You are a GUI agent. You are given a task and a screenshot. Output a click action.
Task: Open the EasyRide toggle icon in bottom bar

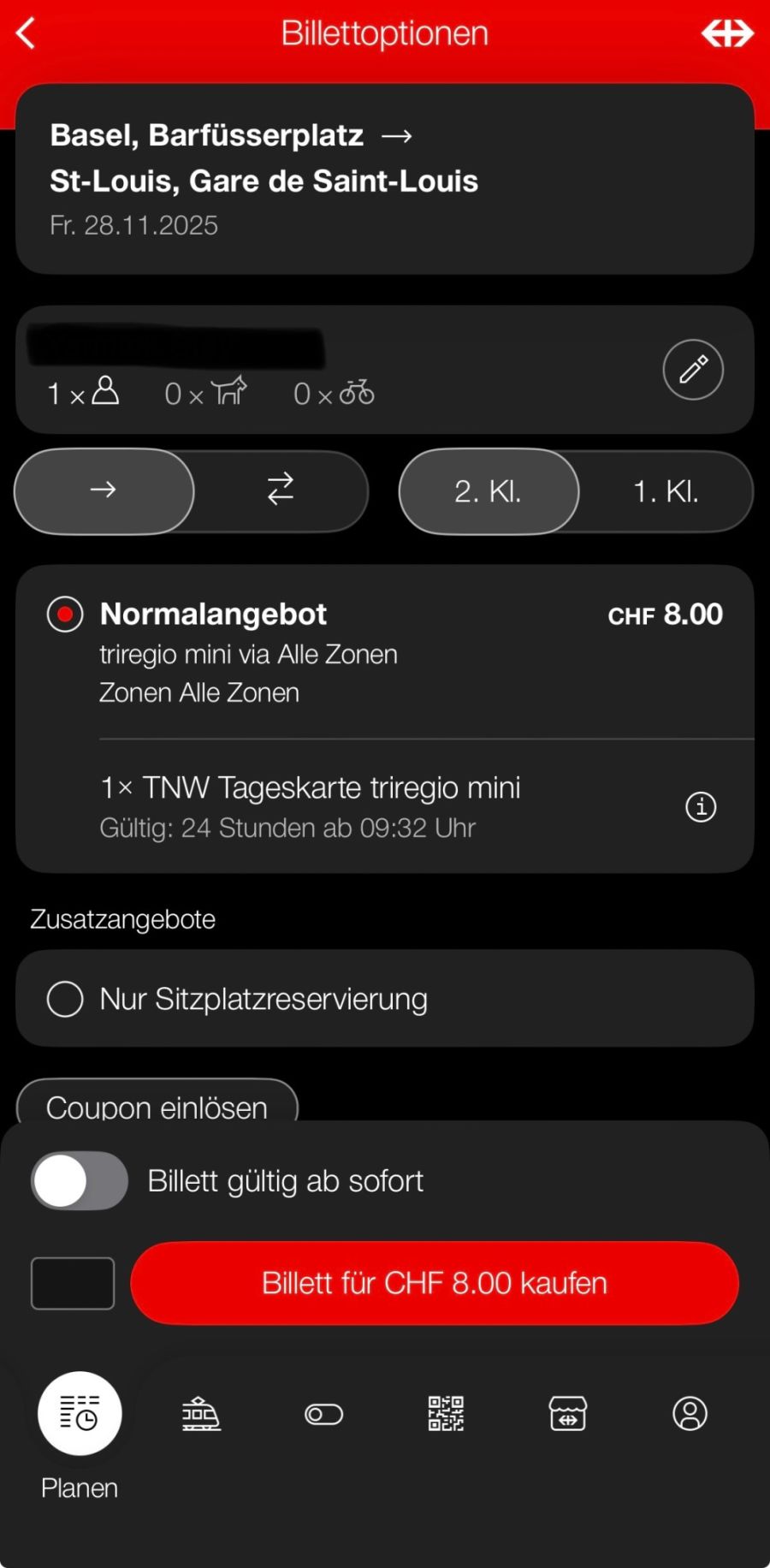[323, 1414]
